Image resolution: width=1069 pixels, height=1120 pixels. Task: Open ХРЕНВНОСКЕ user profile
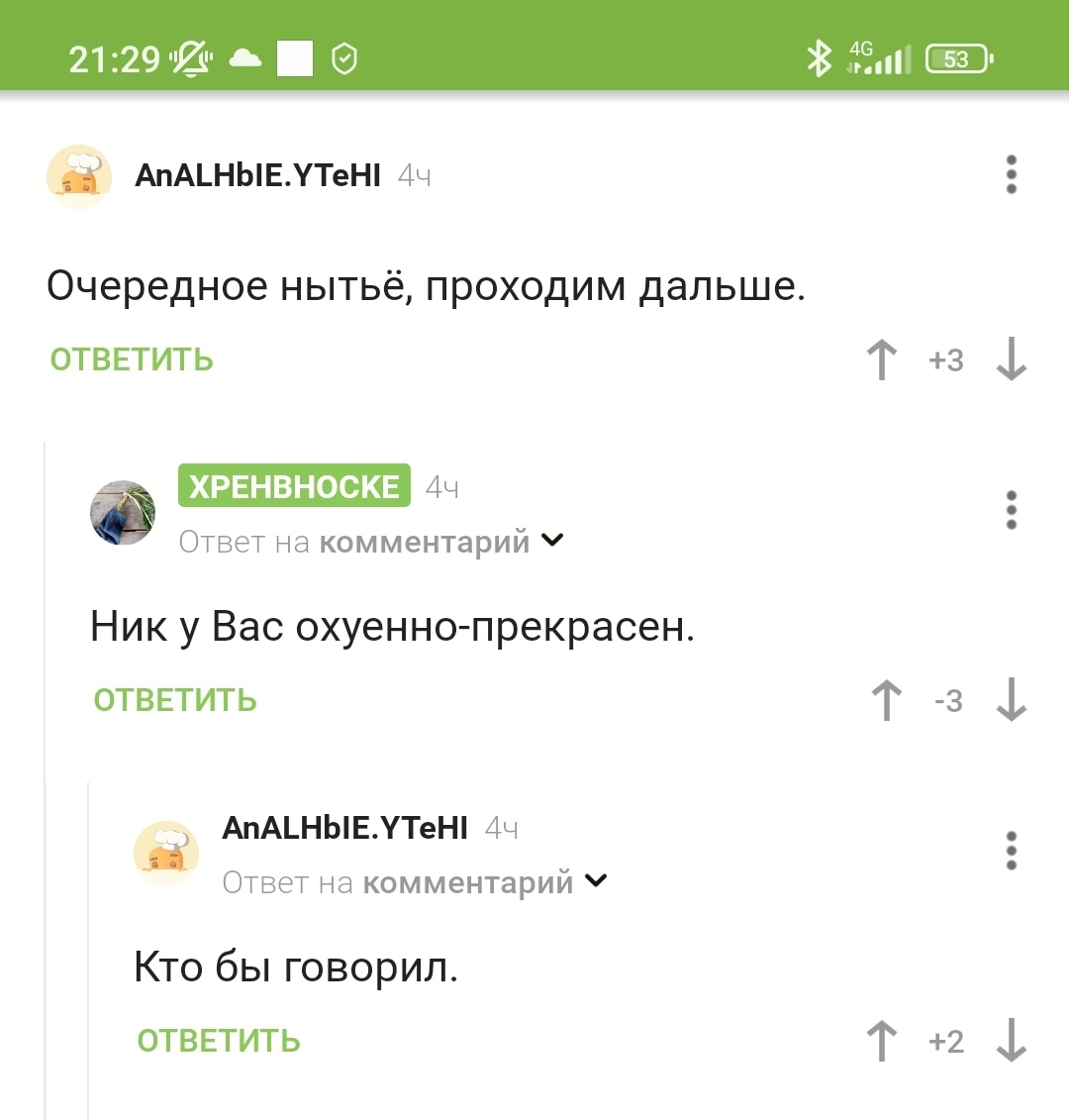click(294, 486)
